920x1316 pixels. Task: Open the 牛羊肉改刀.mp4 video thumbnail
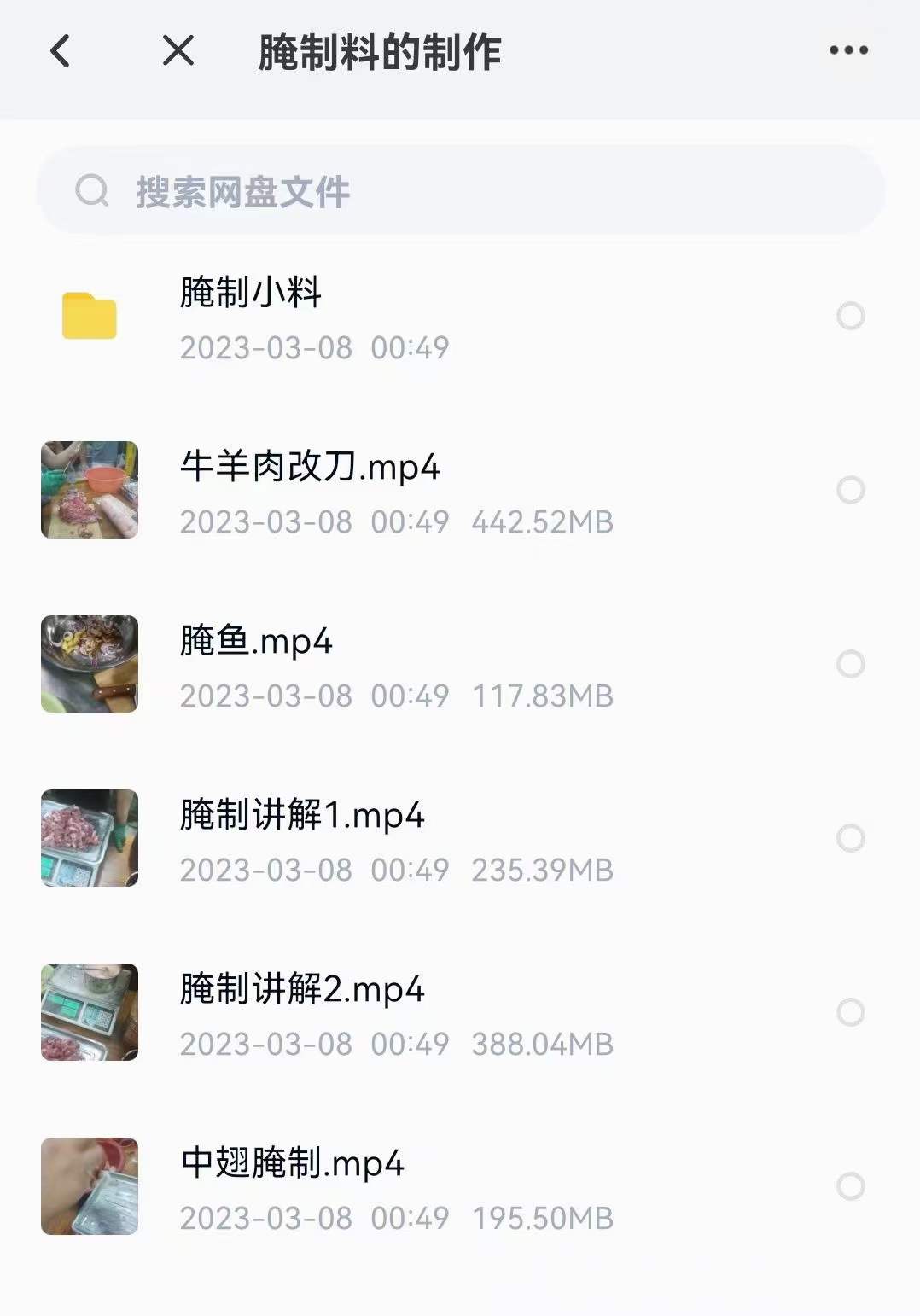click(x=89, y=490)
